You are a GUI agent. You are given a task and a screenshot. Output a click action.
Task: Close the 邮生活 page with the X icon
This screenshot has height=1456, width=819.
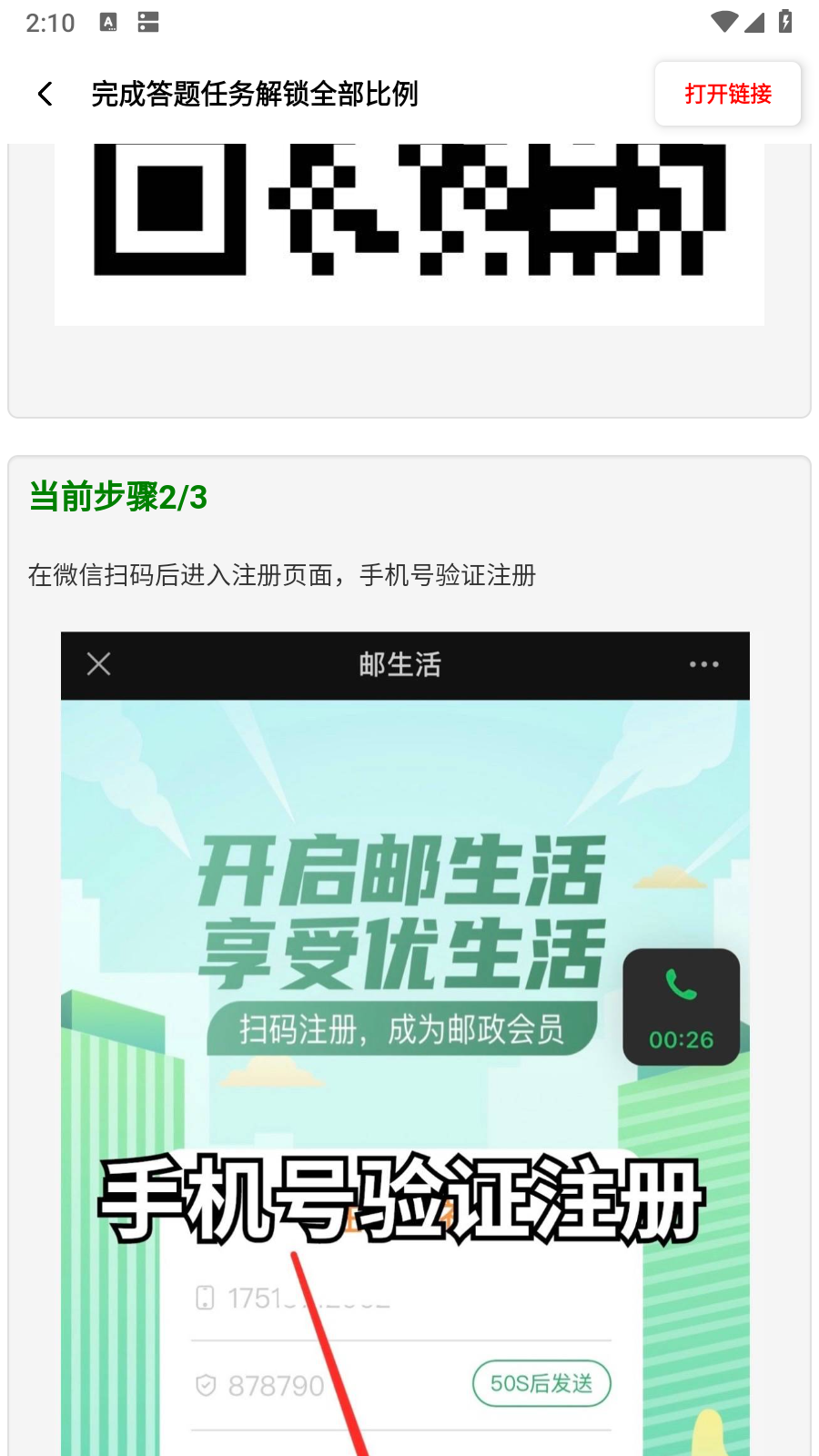point(98,665)
